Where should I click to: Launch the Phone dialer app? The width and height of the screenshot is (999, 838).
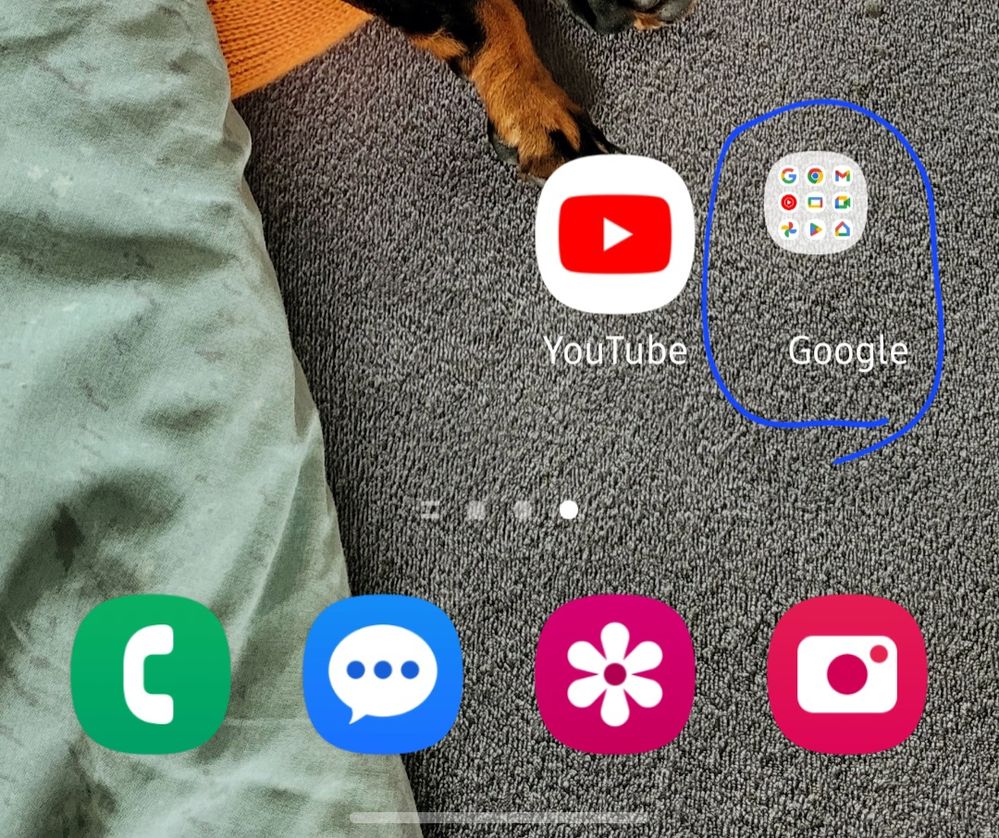point(151,673)
